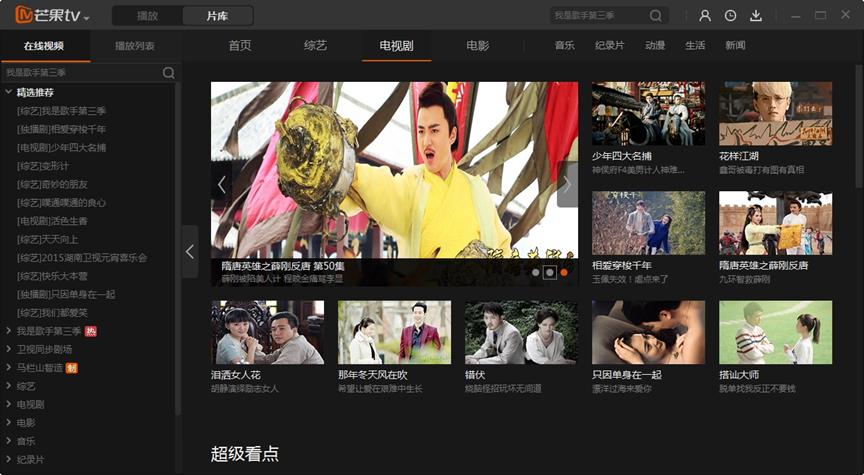This screenshot has height=475, width=864.
Task: Show previous banner slide with left arrow
Action: pyautogui.click(x=222, y=185)
